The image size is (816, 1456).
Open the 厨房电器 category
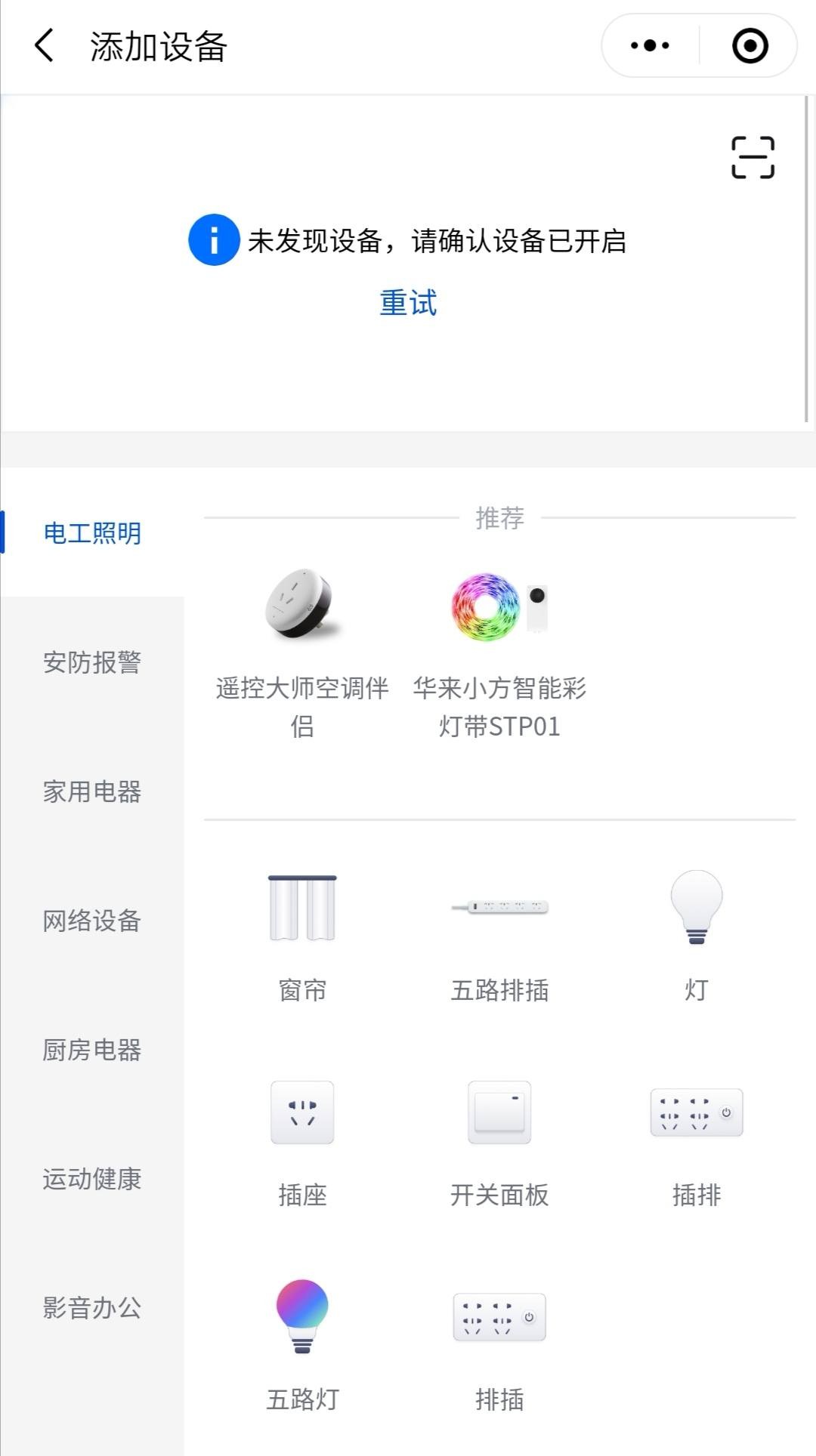(92, 1050)
